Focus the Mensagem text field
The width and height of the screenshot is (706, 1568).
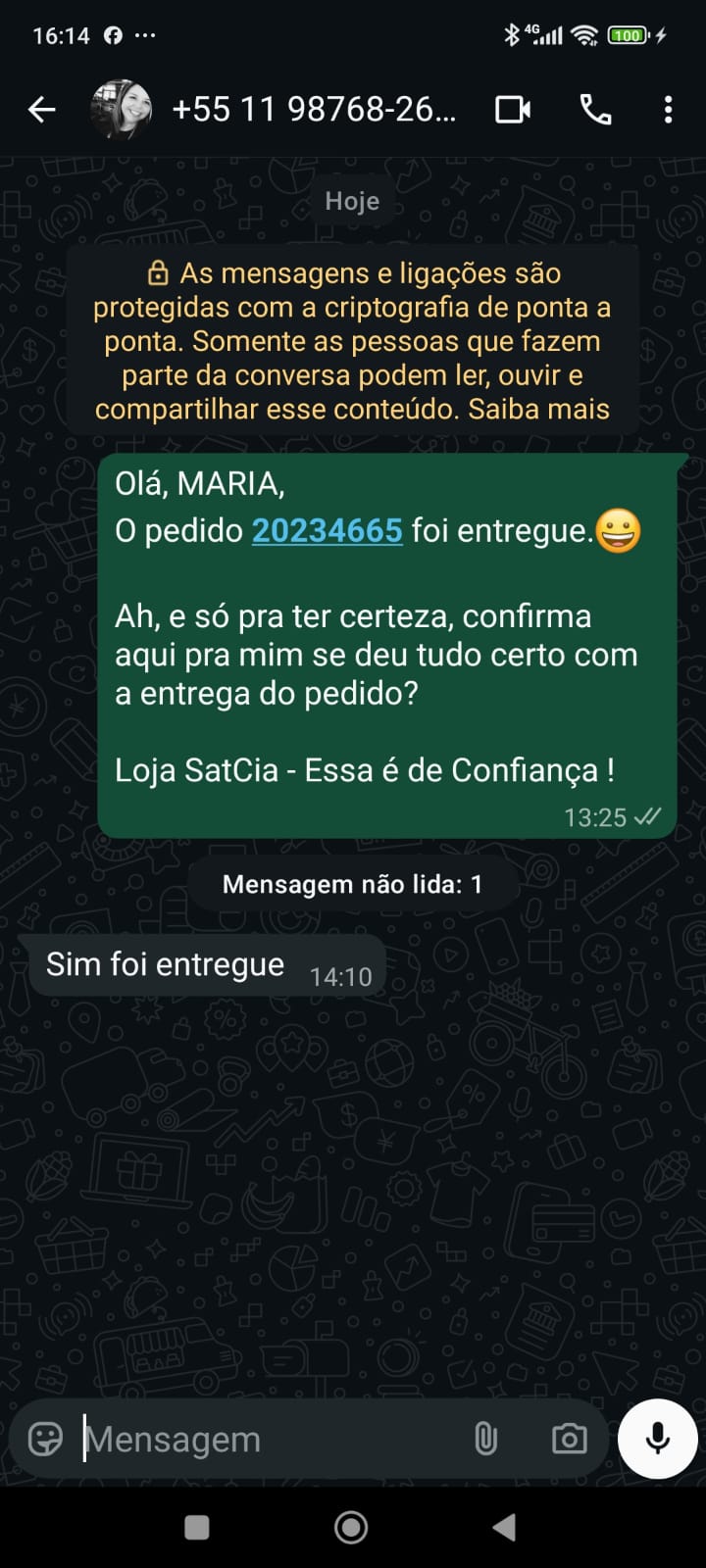click(x=265, y=1439)
